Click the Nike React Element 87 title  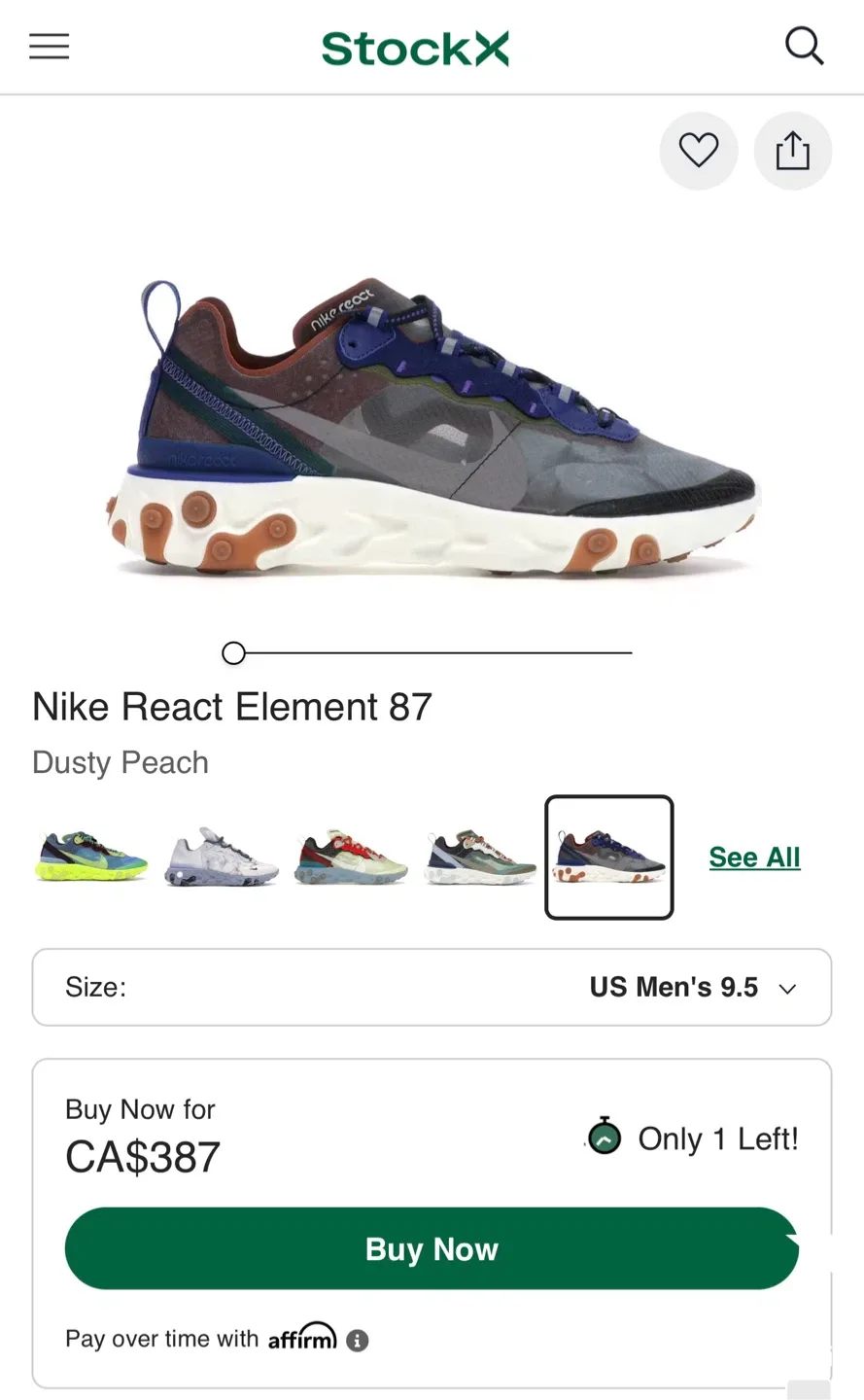click(x=232, y=707)
